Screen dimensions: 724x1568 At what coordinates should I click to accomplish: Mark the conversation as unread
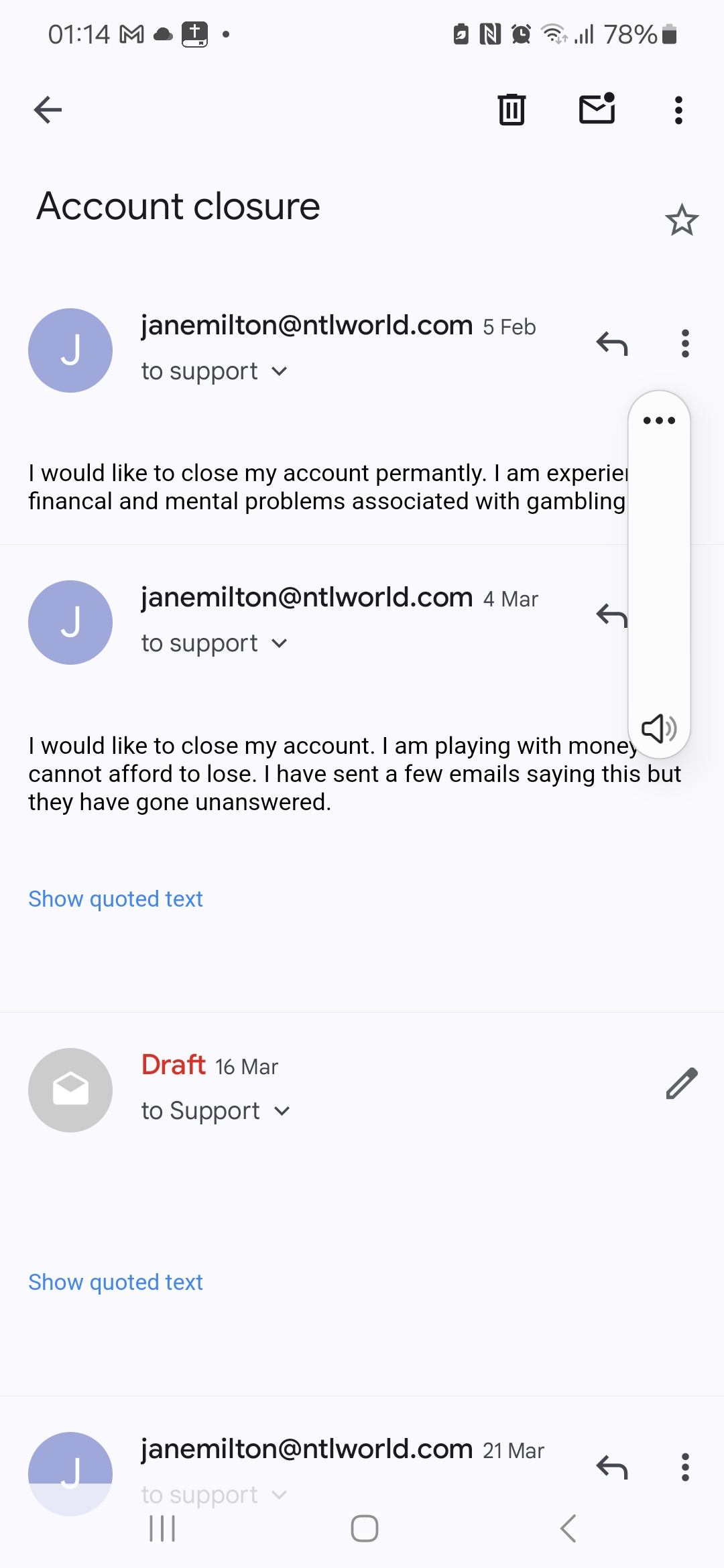[x=597, y=109]
